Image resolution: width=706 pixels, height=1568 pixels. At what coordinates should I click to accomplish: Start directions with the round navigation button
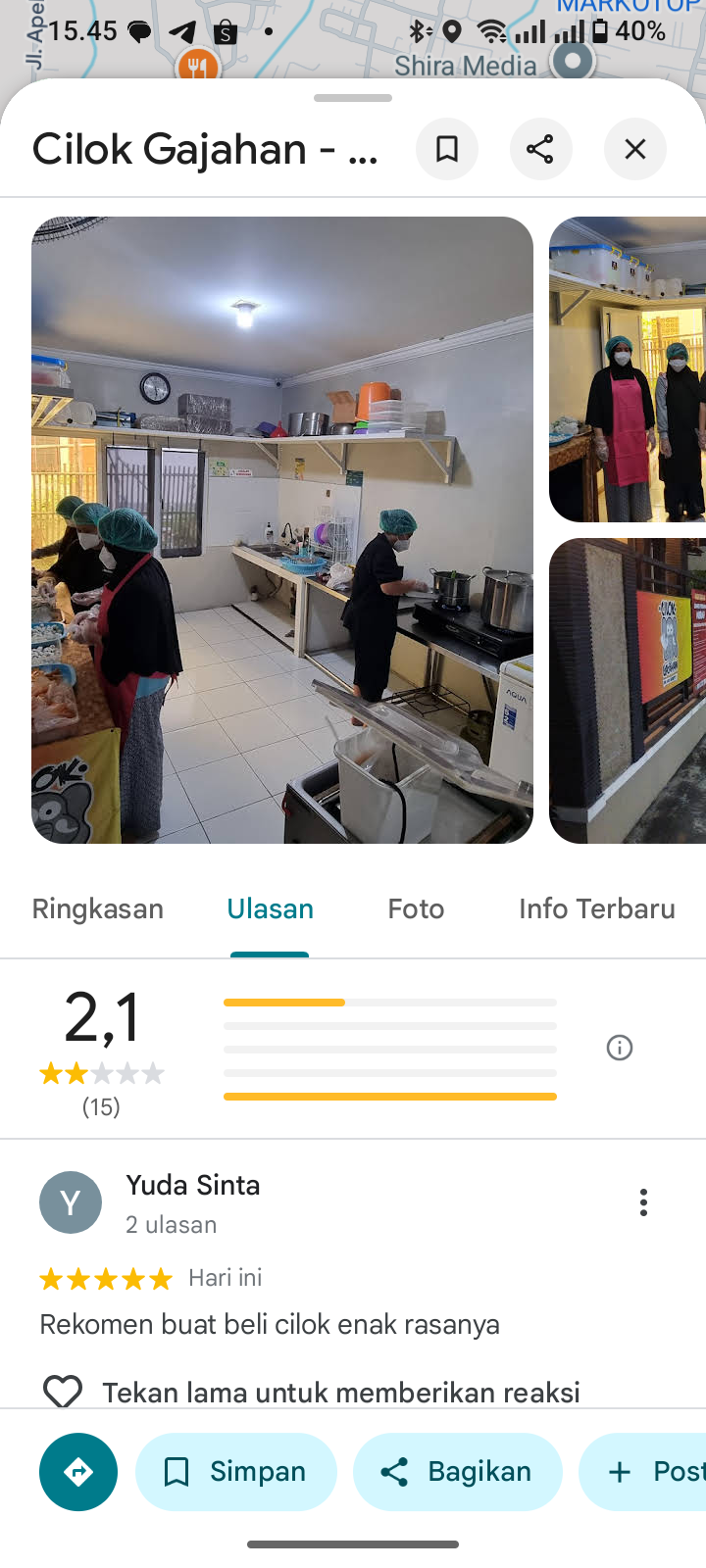78,1472
